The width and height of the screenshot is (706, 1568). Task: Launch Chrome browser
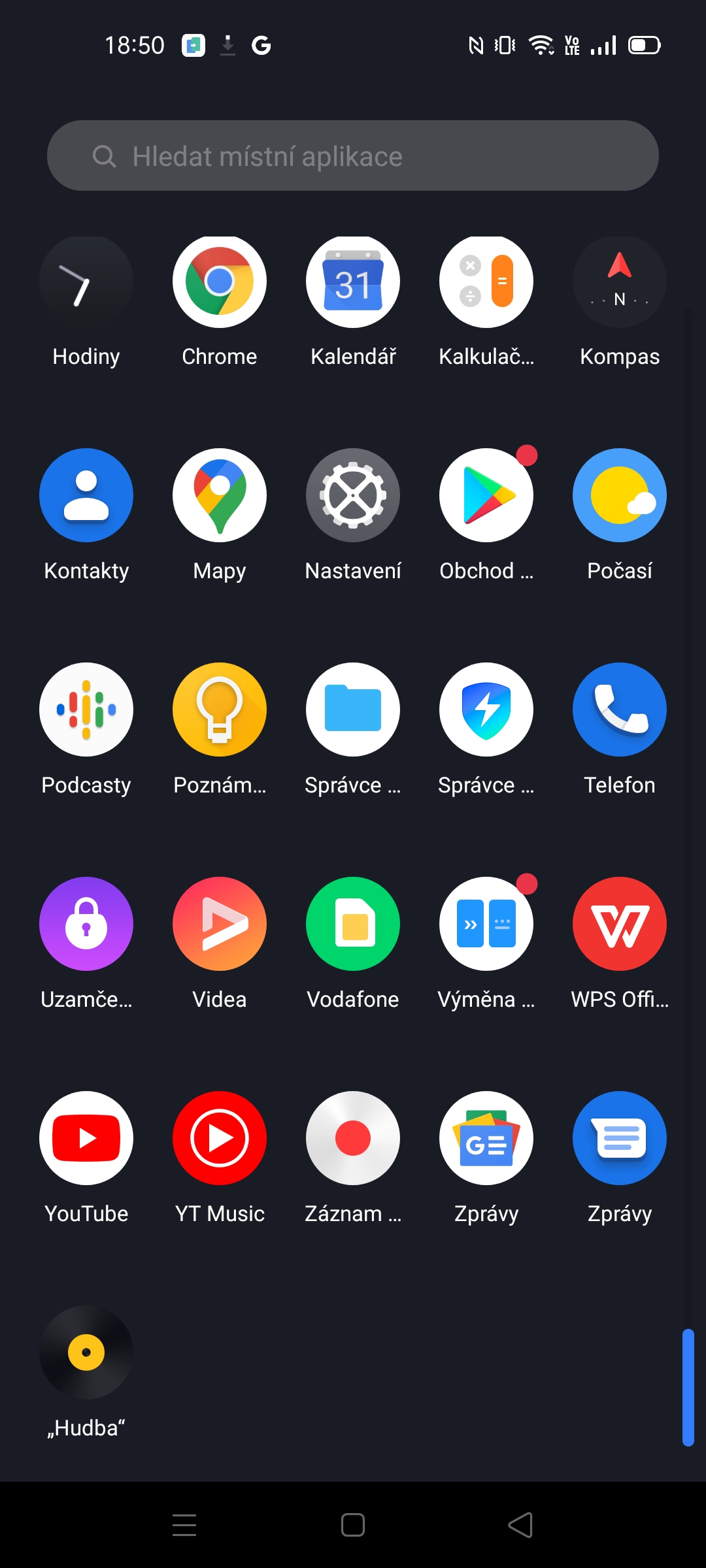tap(220, 282)
